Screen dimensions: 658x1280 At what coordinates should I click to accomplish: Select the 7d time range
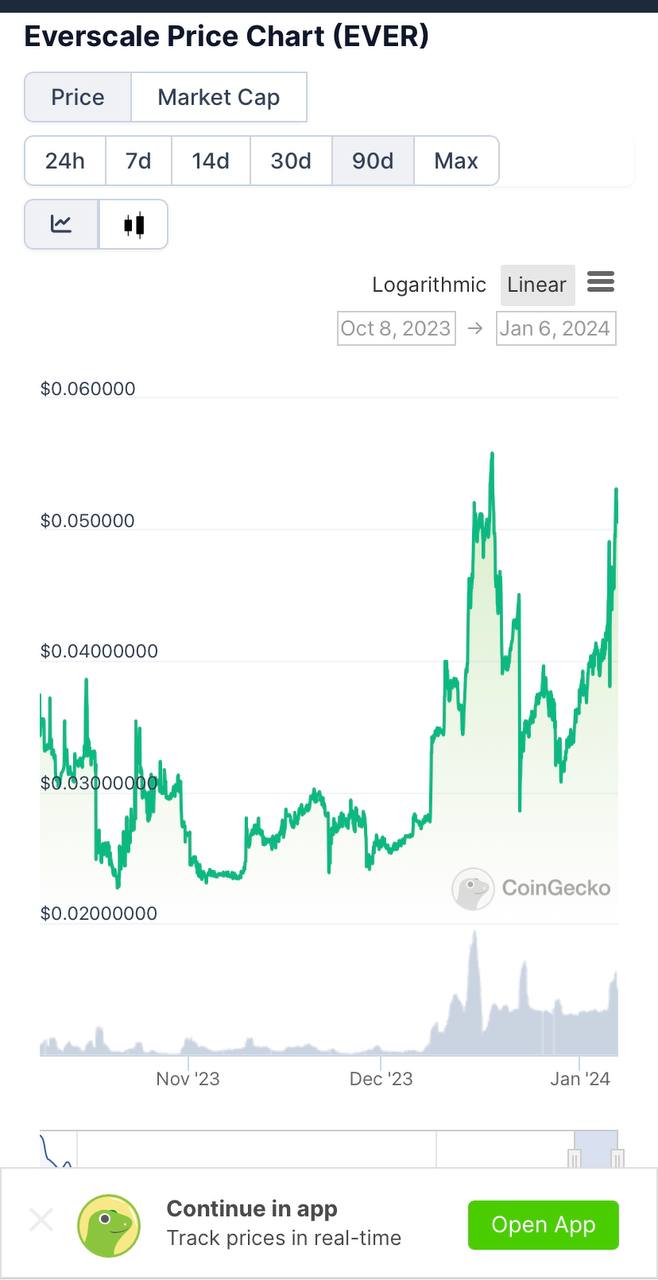[138, 161]
